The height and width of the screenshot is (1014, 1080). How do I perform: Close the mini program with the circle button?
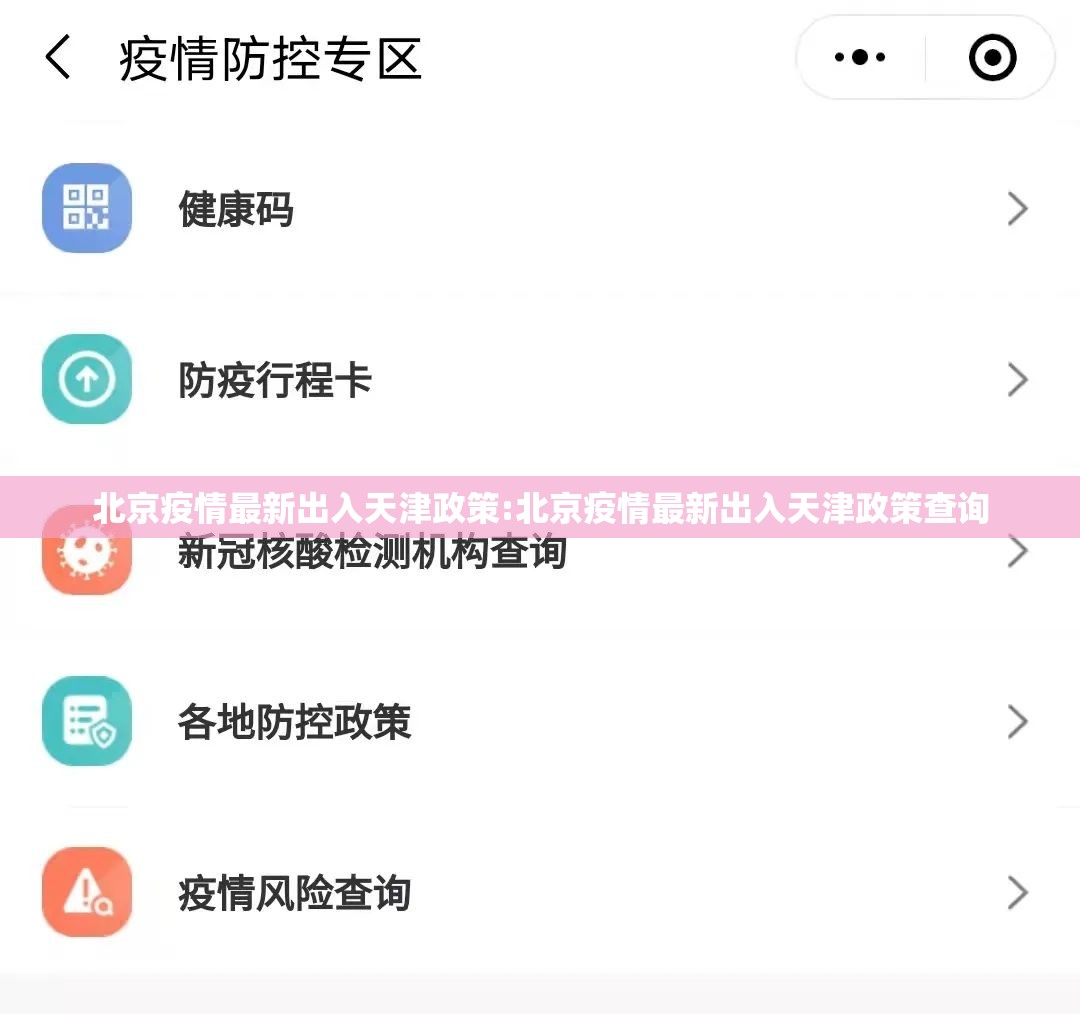pyautogui.click(x=992, y=58)
